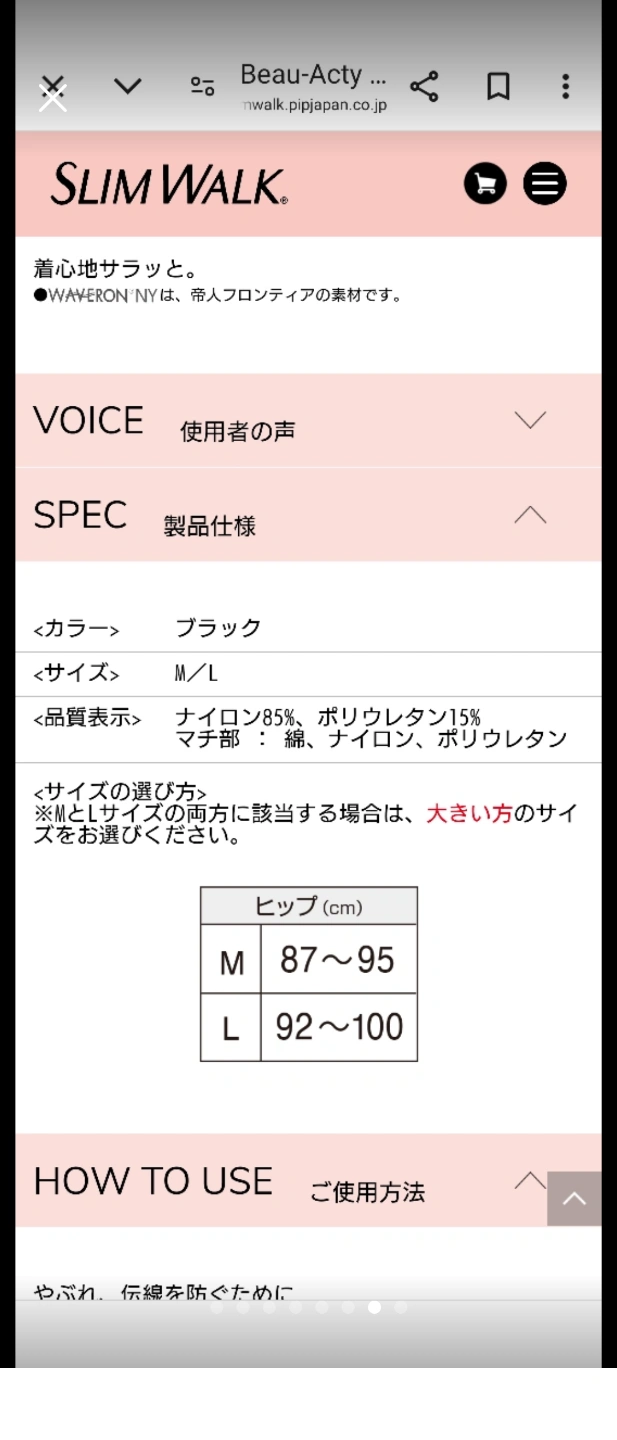617x1440 pixels.
Task: Close the browser tab with the X
Action: tap(53, 90)
